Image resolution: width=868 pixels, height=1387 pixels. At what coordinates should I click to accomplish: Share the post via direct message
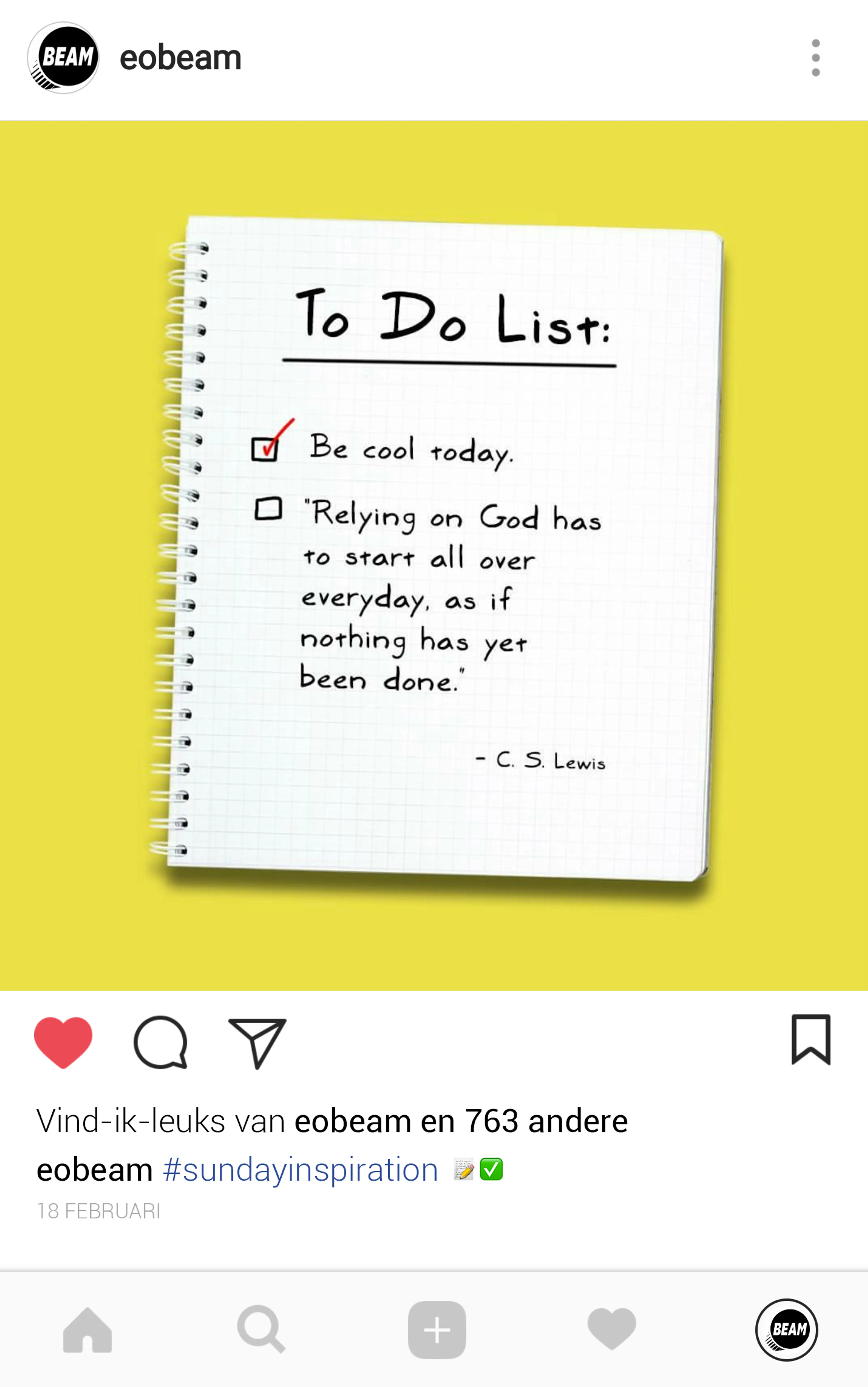click(x=257, y=1042)
